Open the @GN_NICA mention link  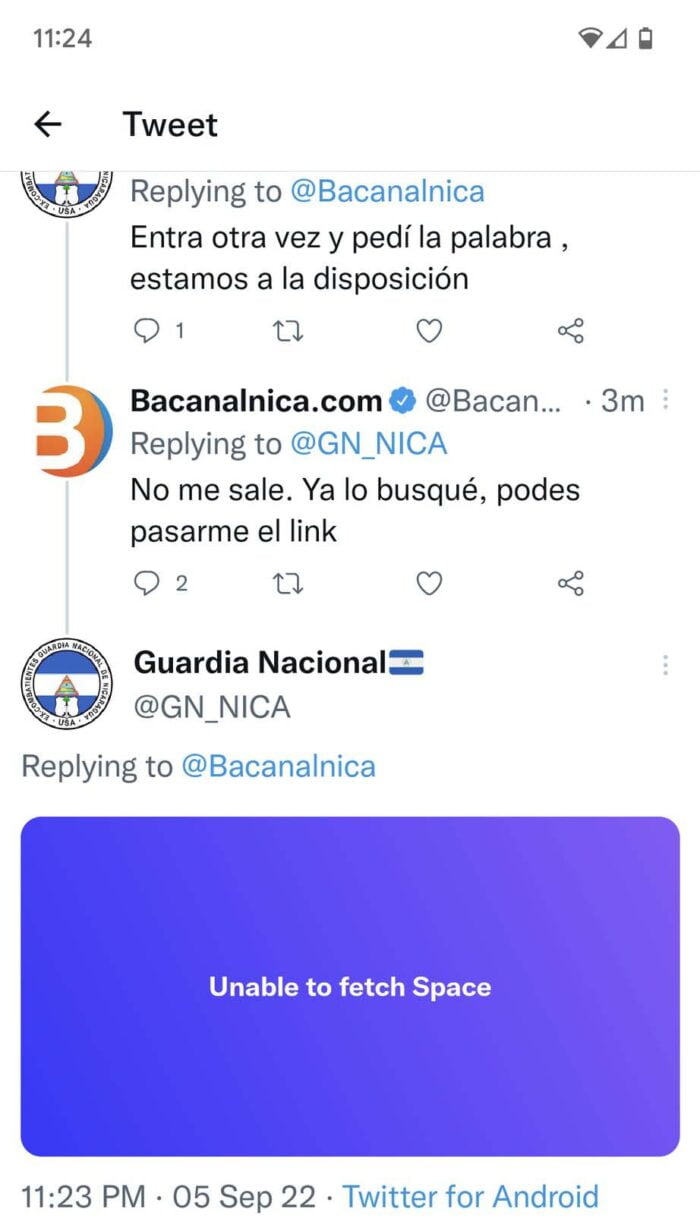368,443
